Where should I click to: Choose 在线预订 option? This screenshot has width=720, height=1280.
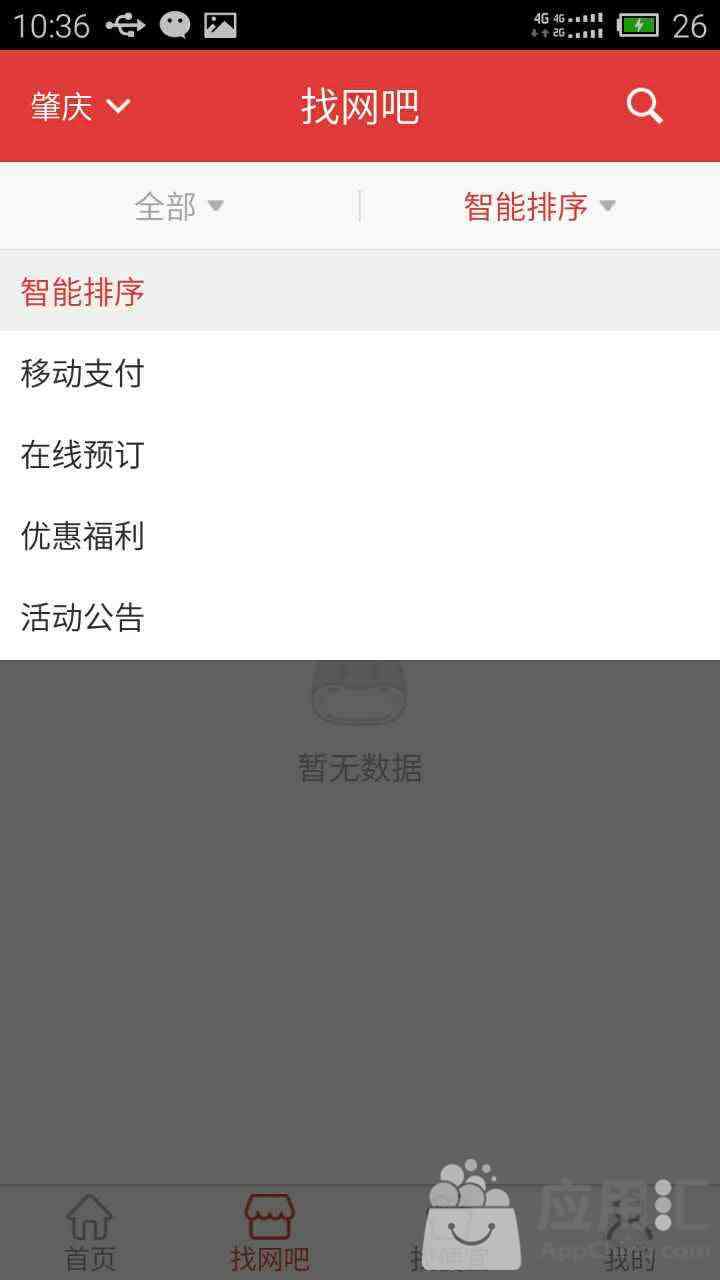click(360, 454)
